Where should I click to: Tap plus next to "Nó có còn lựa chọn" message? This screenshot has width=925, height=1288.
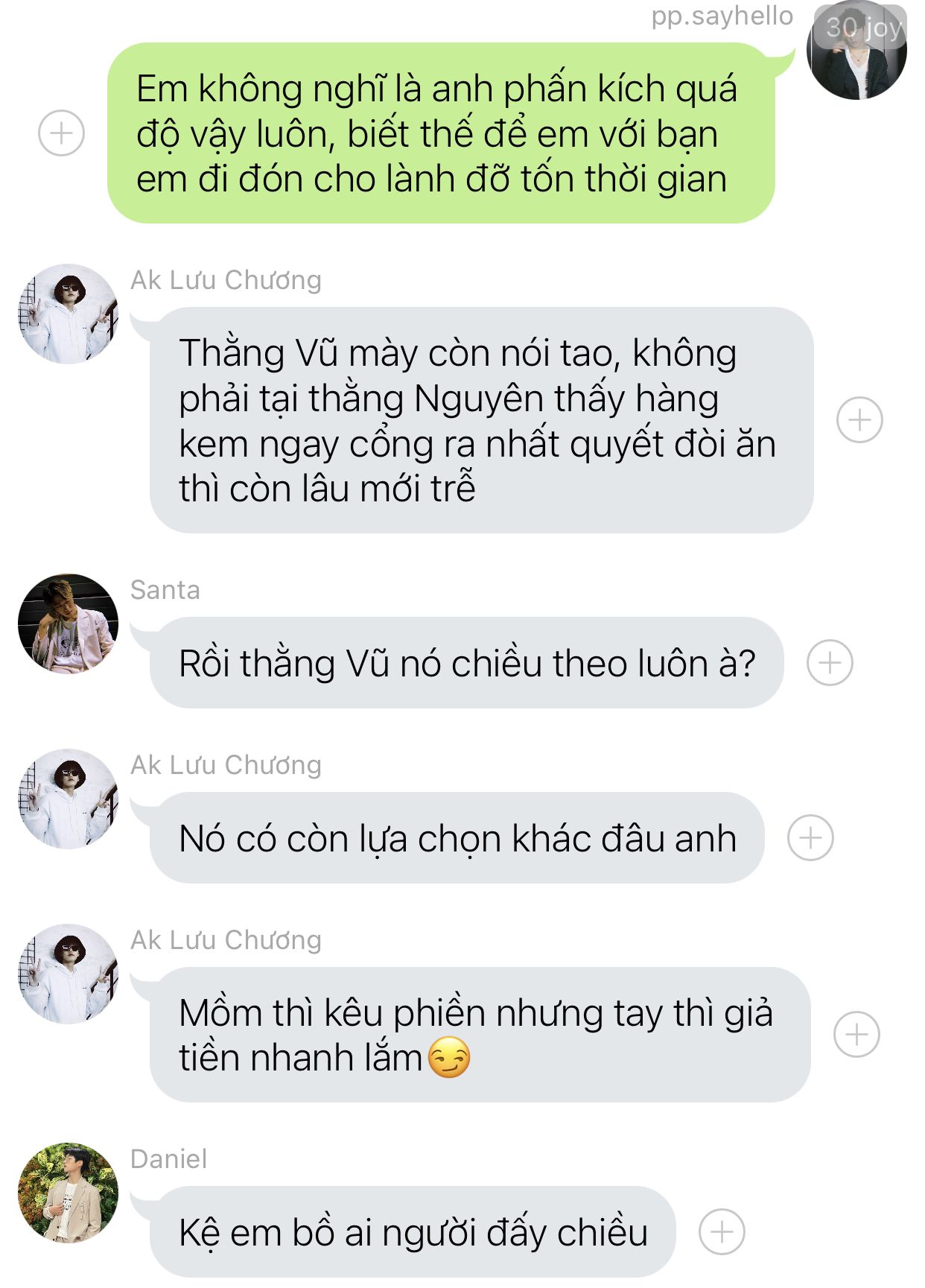[810, 837]
